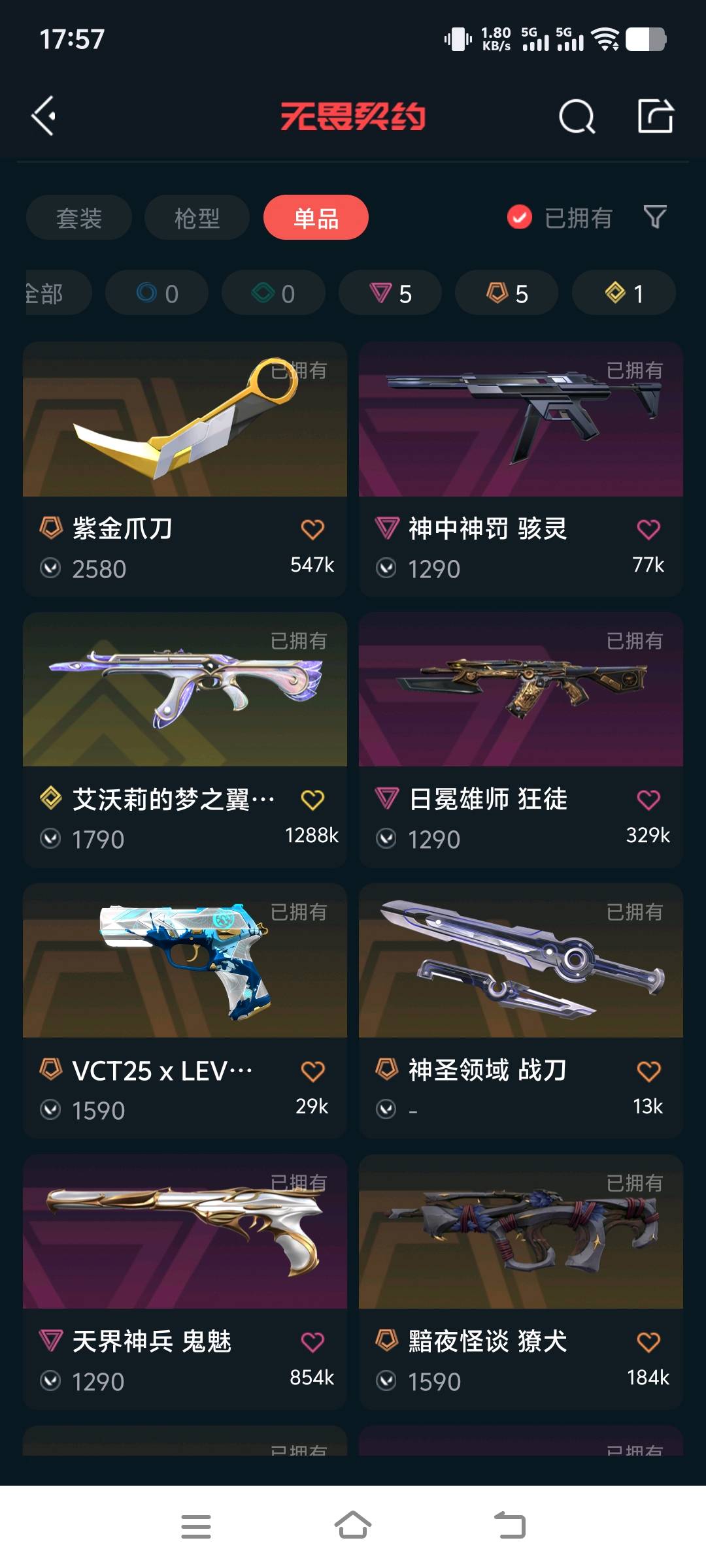Switch to the 枪型 tab

click(197, 218)
